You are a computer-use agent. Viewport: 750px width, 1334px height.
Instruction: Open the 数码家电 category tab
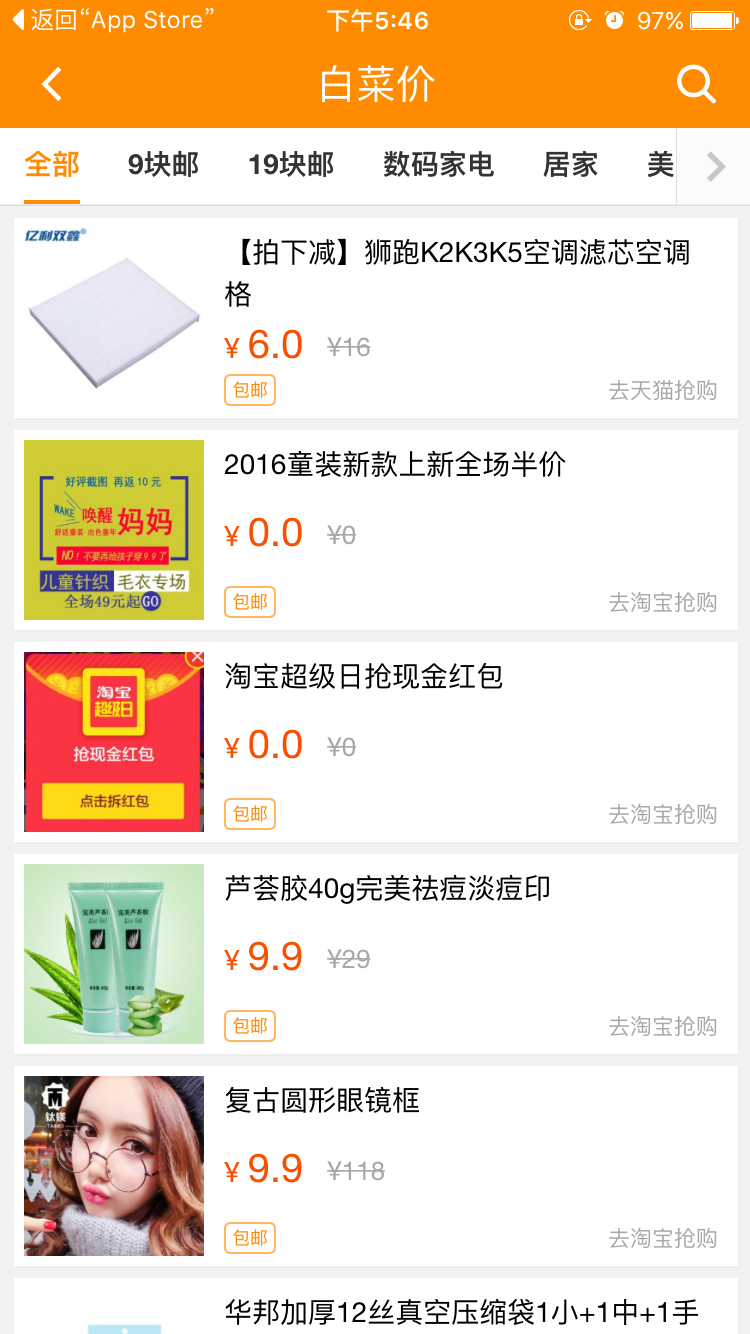point(439,165)
